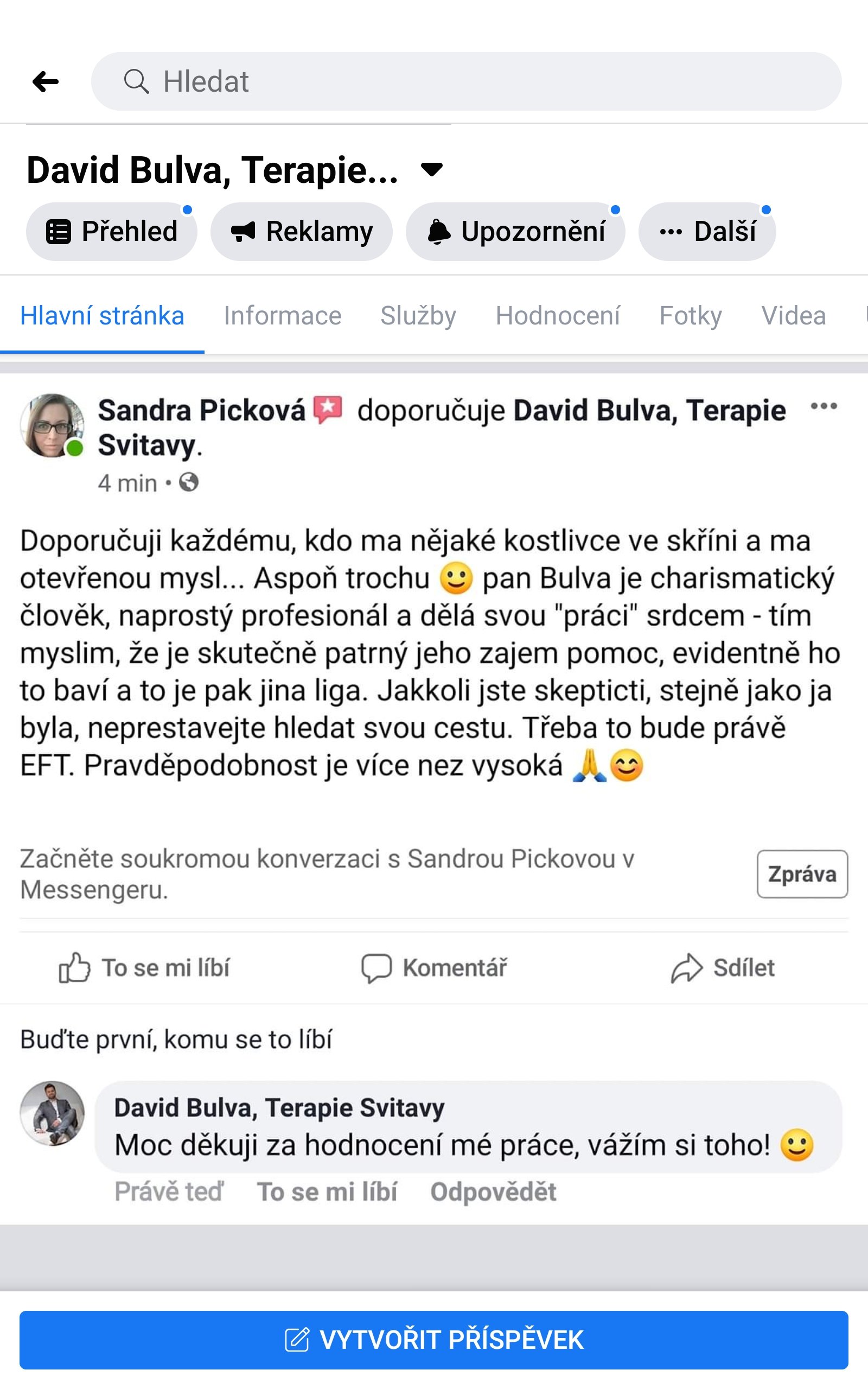Switch to the Informace tab
Image resolution: width=868 pixels, height=1389 pixels.
click(x=283, y=316)
